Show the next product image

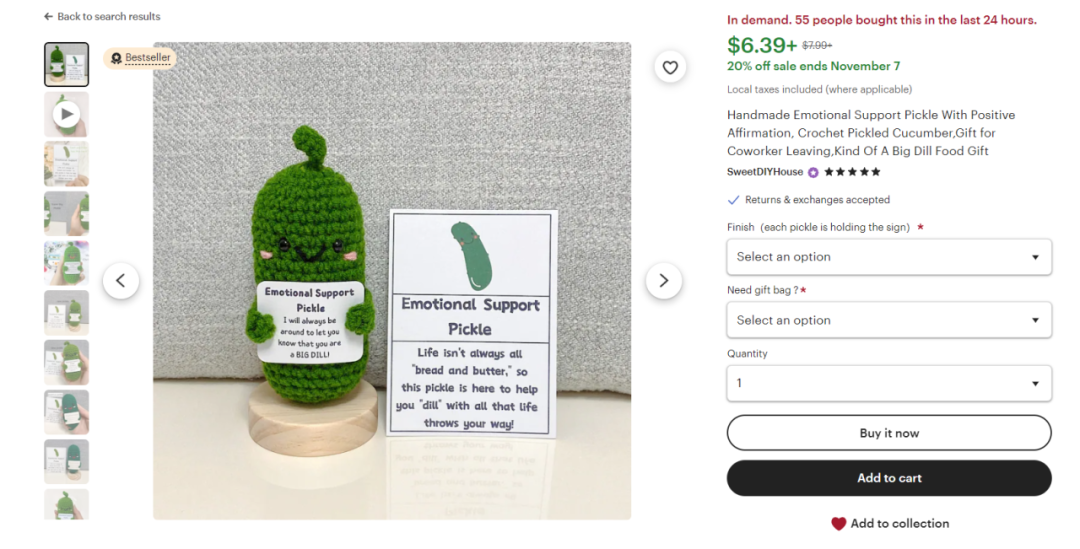(x=664, y=281)
